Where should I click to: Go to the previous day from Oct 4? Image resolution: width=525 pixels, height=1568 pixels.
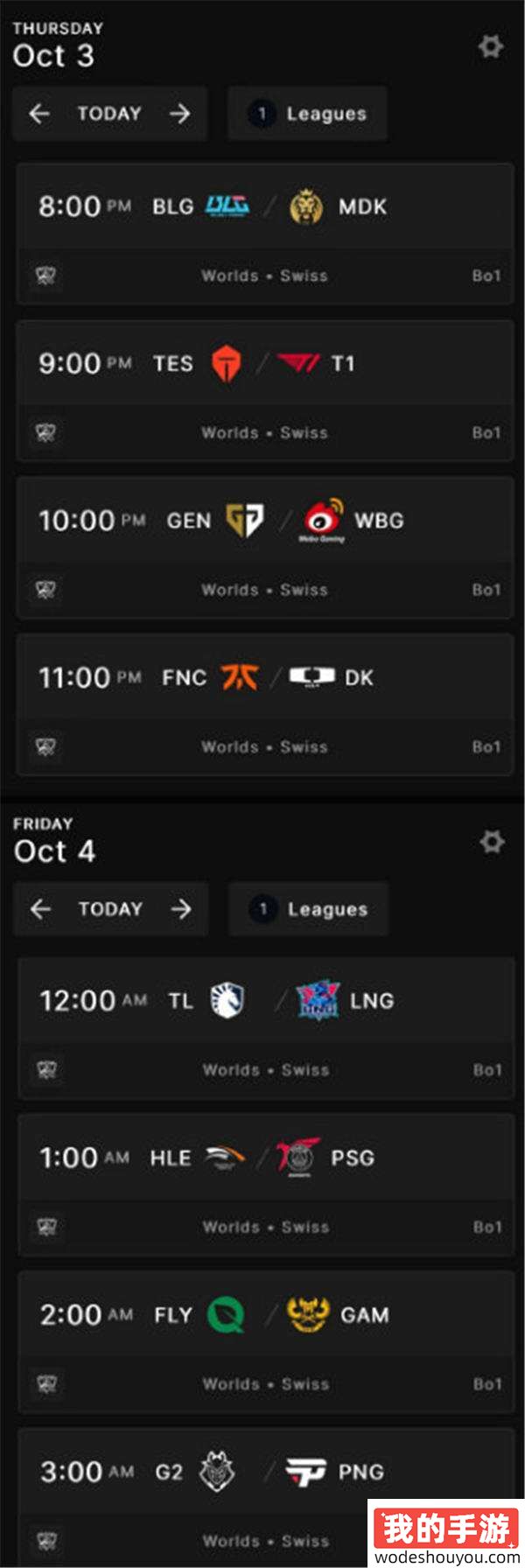(x=40, y=909)
